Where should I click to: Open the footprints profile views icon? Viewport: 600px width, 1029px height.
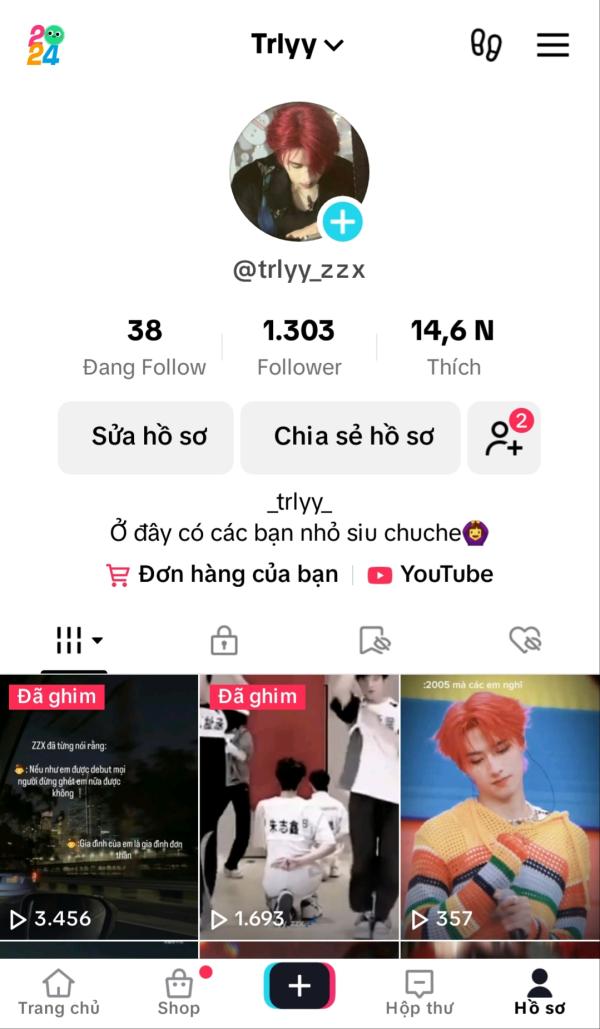[486, 45]
